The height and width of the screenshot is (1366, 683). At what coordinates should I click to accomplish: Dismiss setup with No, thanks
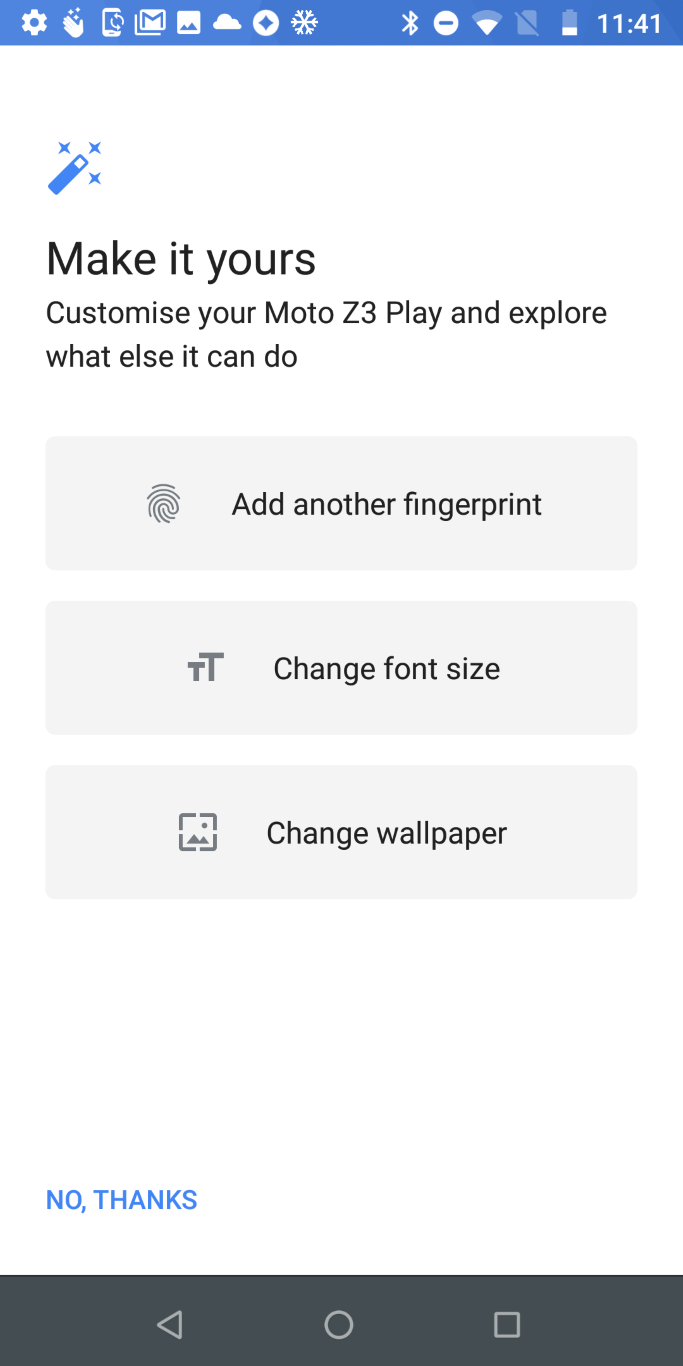(122, 1200)
